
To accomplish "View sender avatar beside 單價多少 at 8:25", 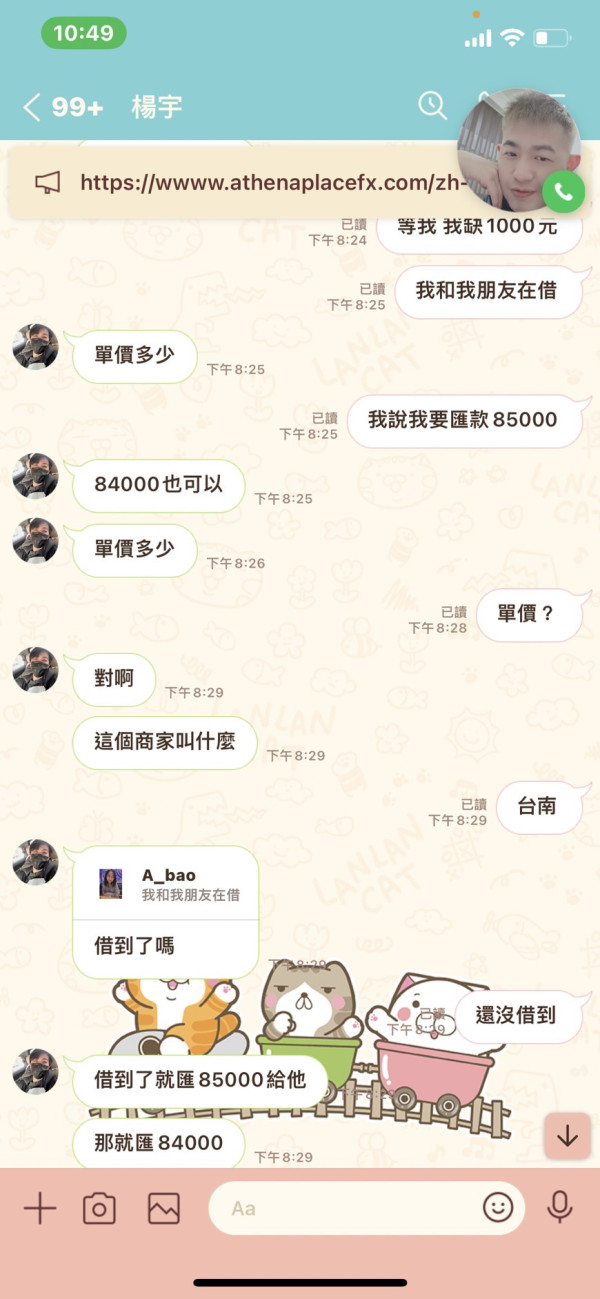I will point(35,347).
